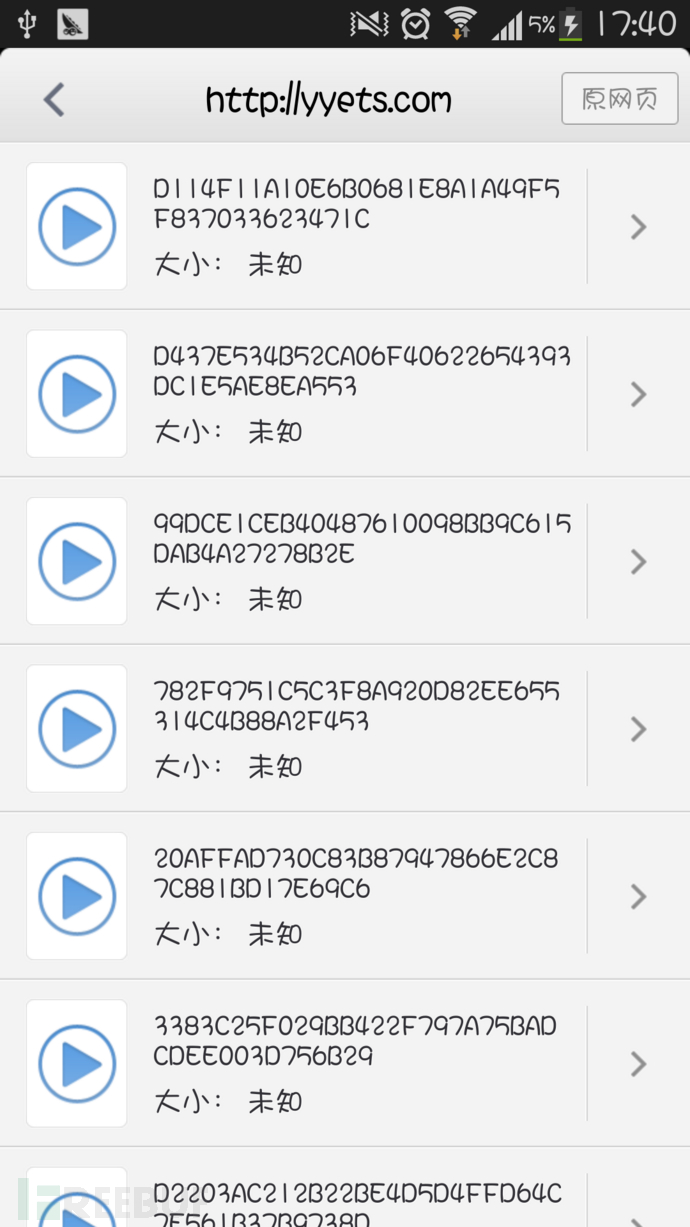The image size is (690, 1227).
Task: Open the row starting with 99DCE1CEB404
Action: click(x=345, y=561)
